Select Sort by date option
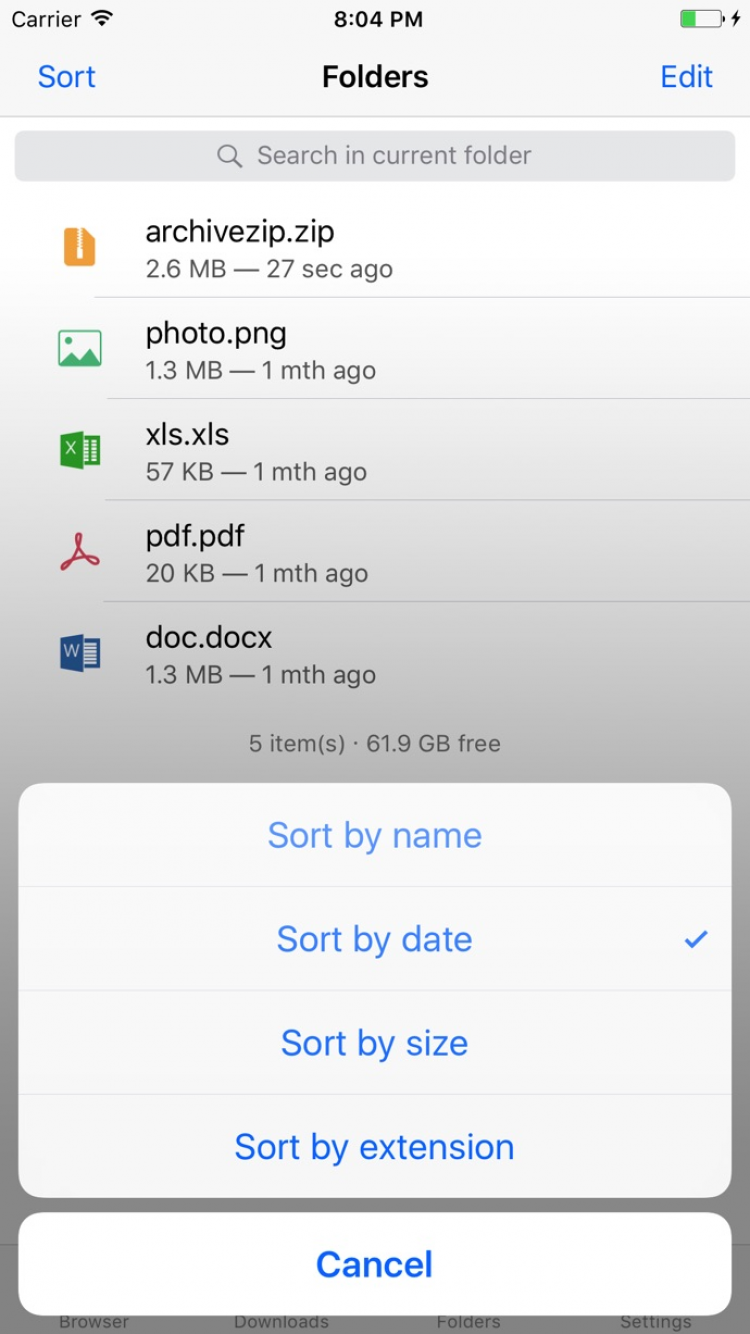Image resolution: width=750 pixels, height=1334 pixels. coord(375,939)
